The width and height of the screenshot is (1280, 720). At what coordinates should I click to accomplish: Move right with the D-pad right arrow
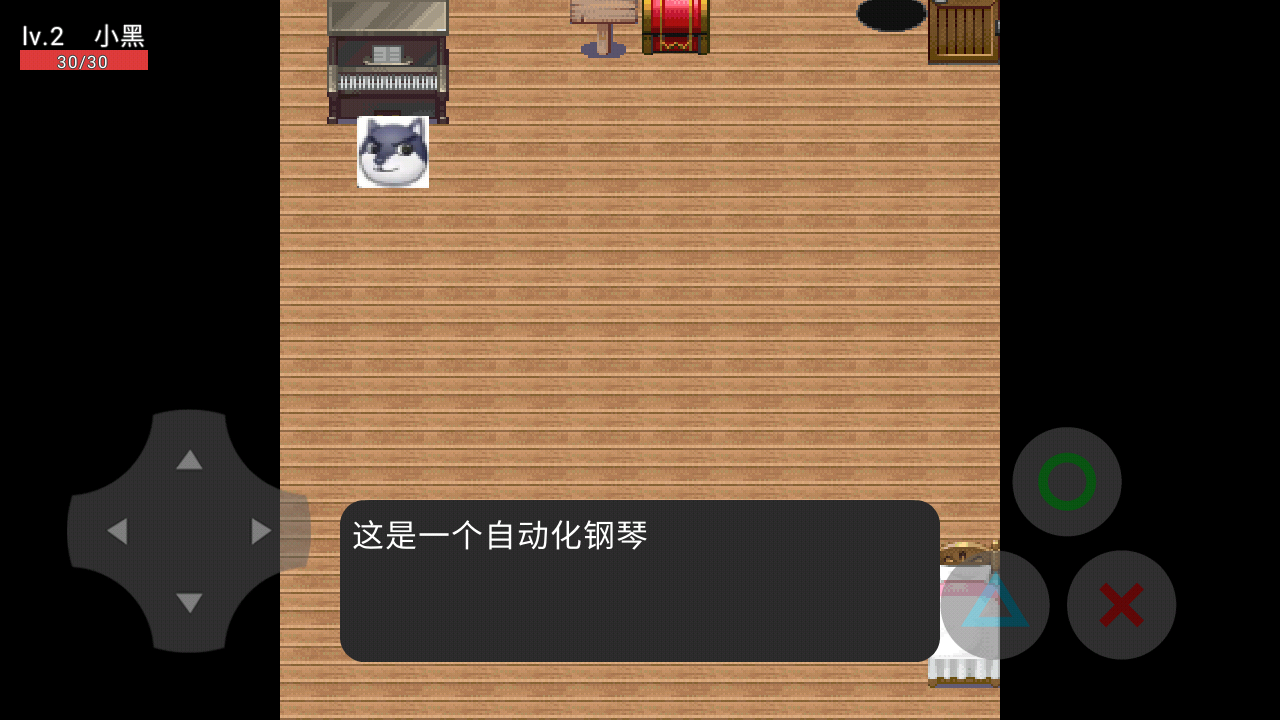[x=261, y=531]
